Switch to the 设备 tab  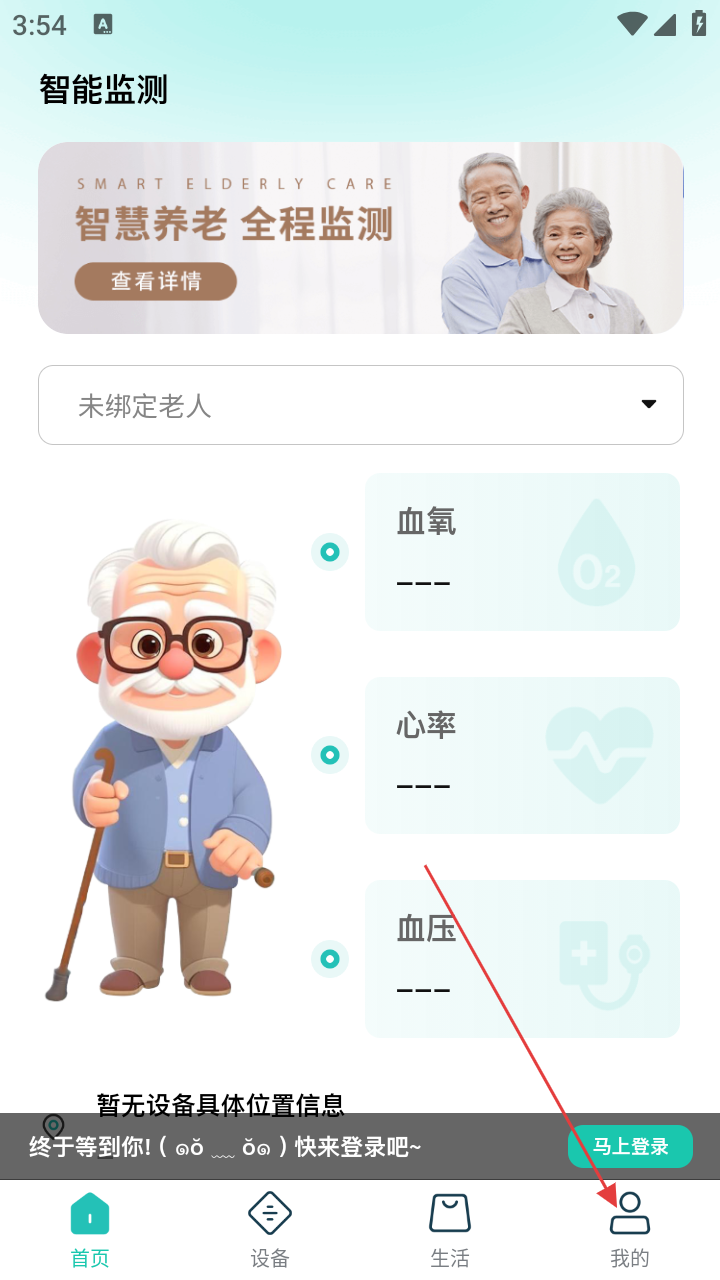(270, 1230)
